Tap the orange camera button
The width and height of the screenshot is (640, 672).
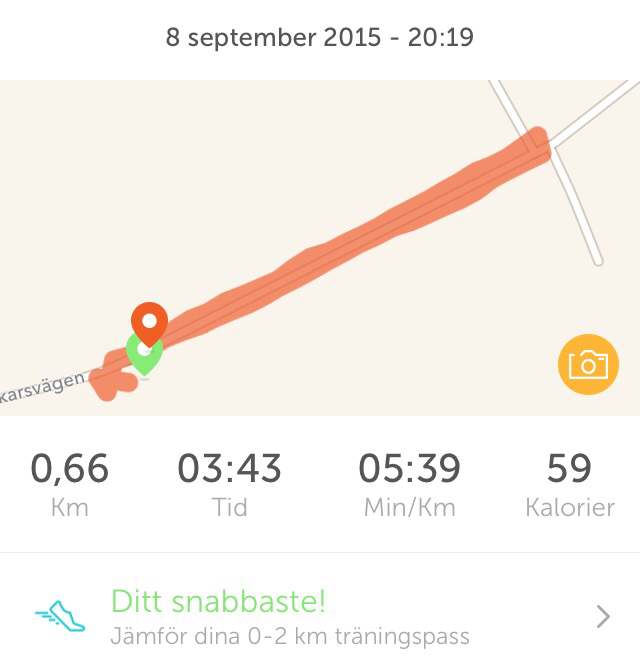[x=588, y=364]
